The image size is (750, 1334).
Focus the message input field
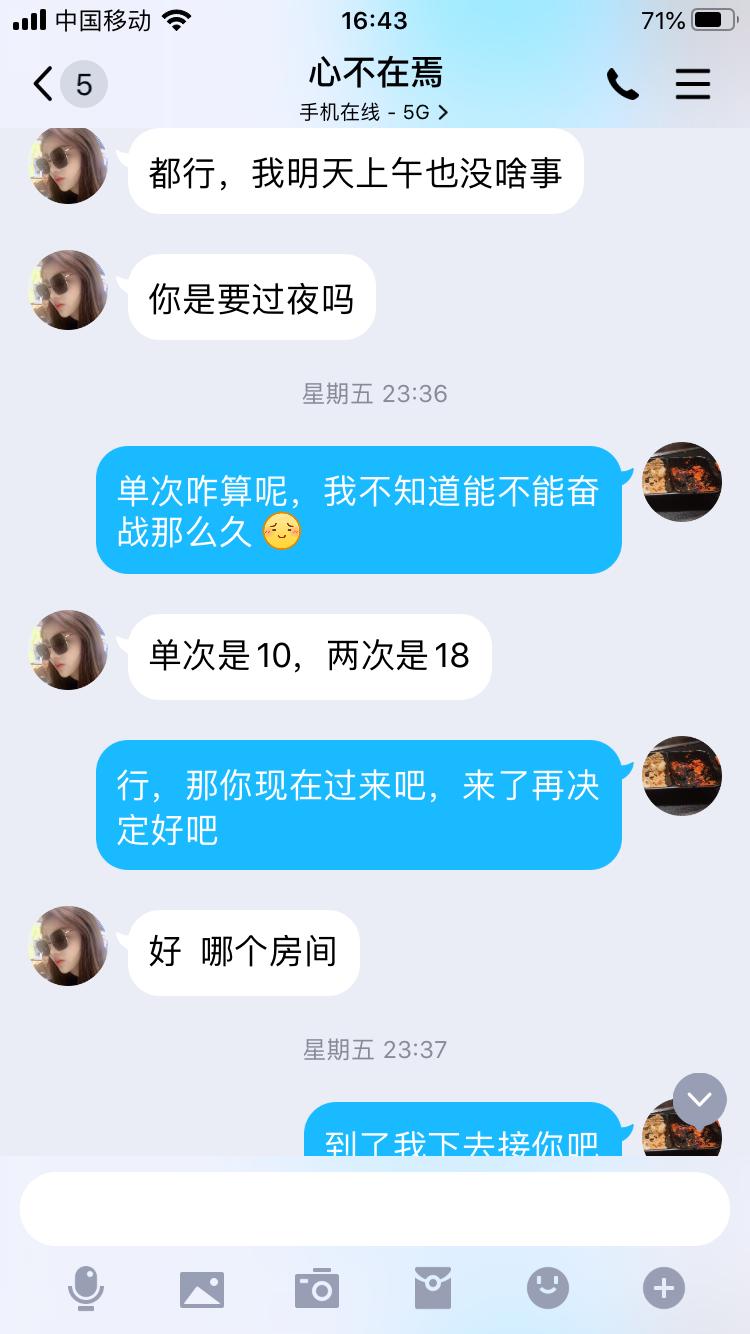[374, 1208]
